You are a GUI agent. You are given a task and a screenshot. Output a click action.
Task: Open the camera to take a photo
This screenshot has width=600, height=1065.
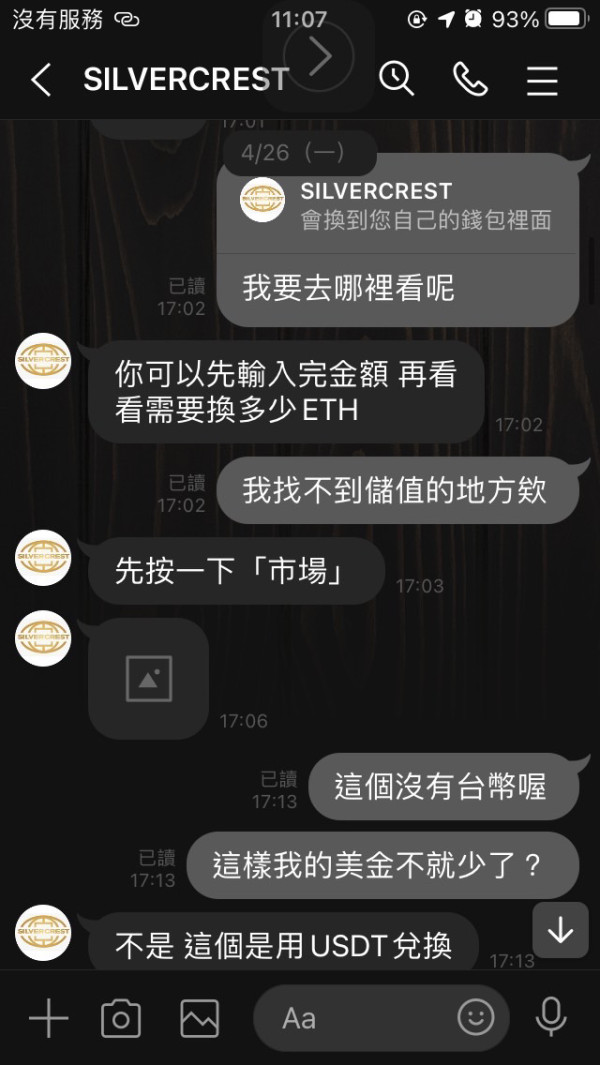121,1018
